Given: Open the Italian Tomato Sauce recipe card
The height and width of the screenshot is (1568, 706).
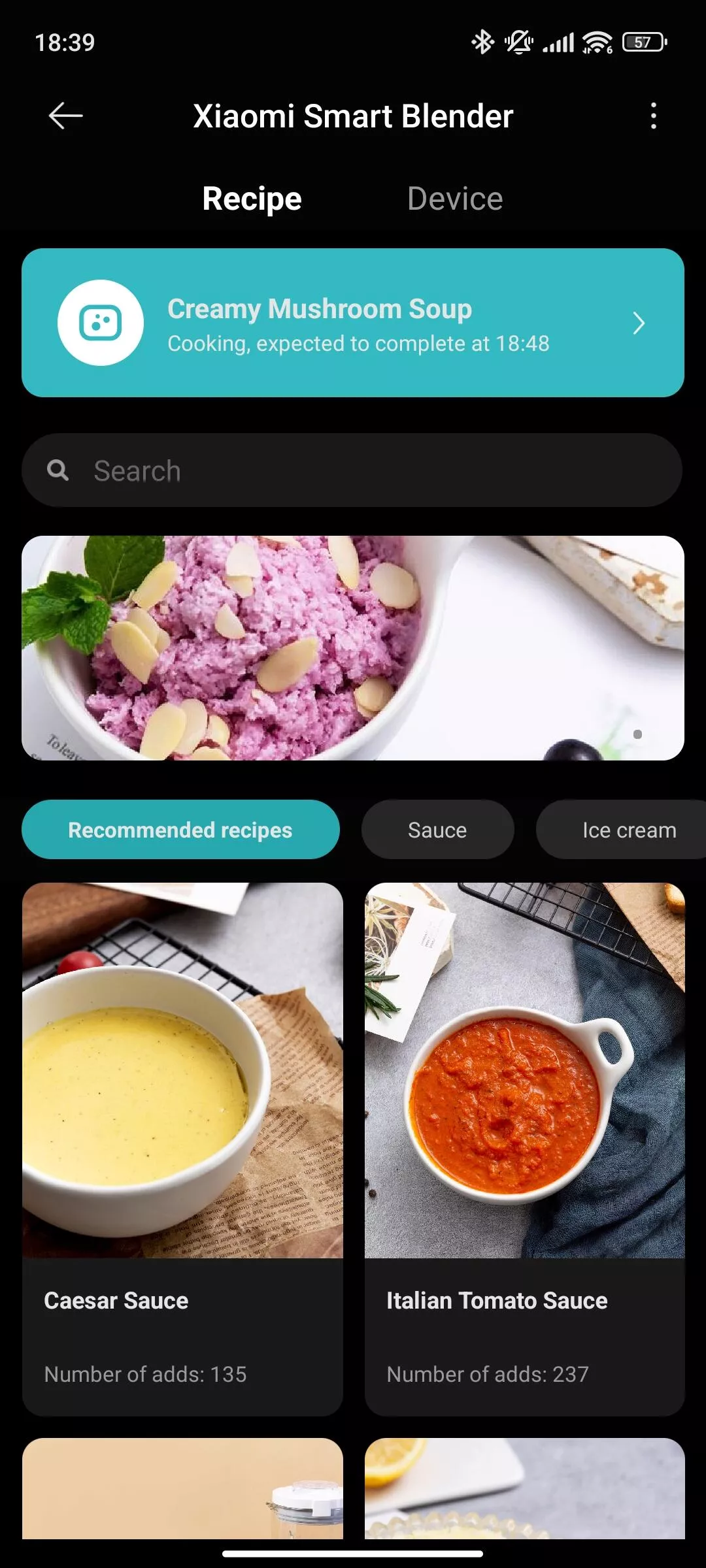Looking at the screenshot, I should [x=525, y=1149].
